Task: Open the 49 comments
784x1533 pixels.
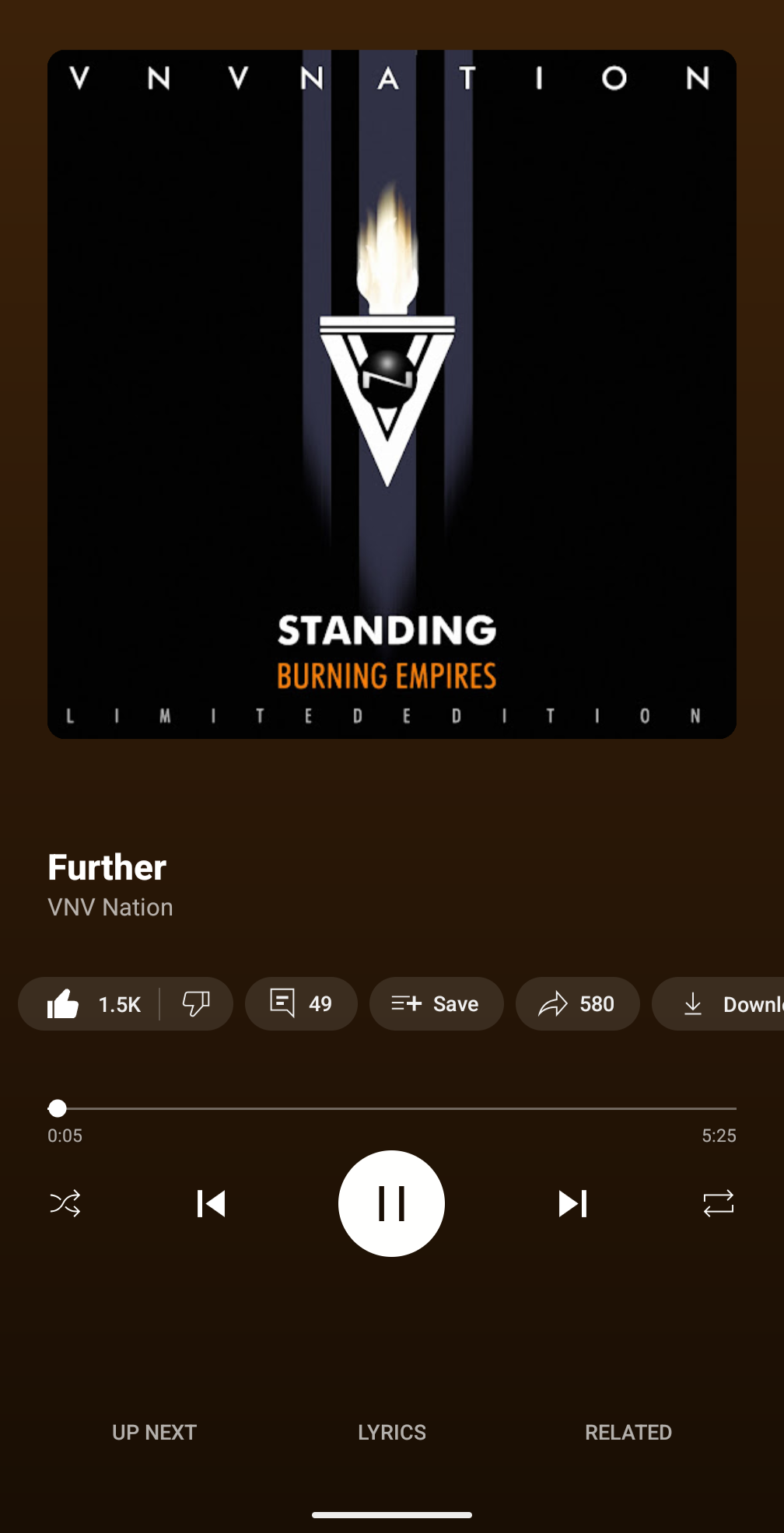Action: pos(301,1004)
